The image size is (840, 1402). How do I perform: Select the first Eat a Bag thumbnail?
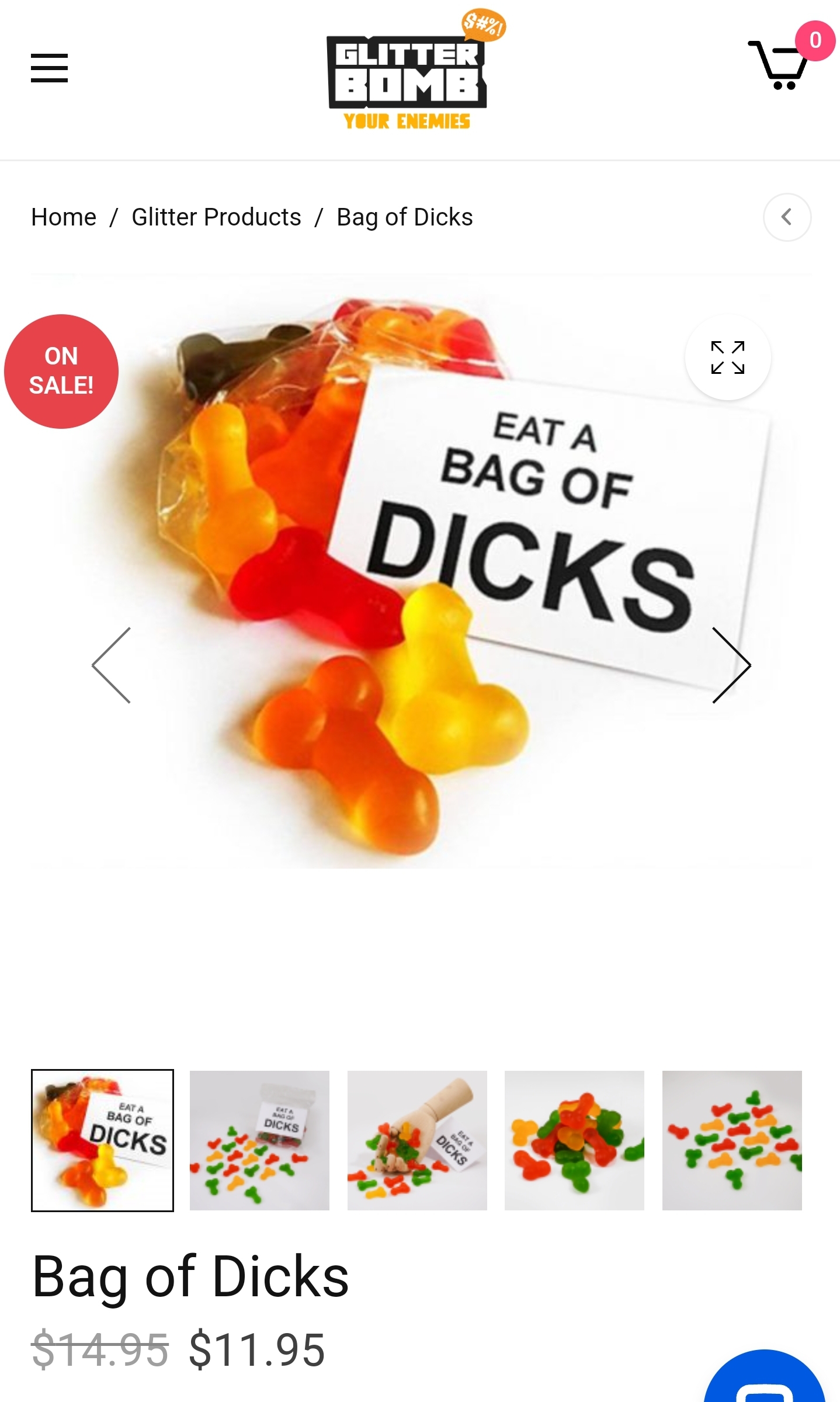point(102,1140)
